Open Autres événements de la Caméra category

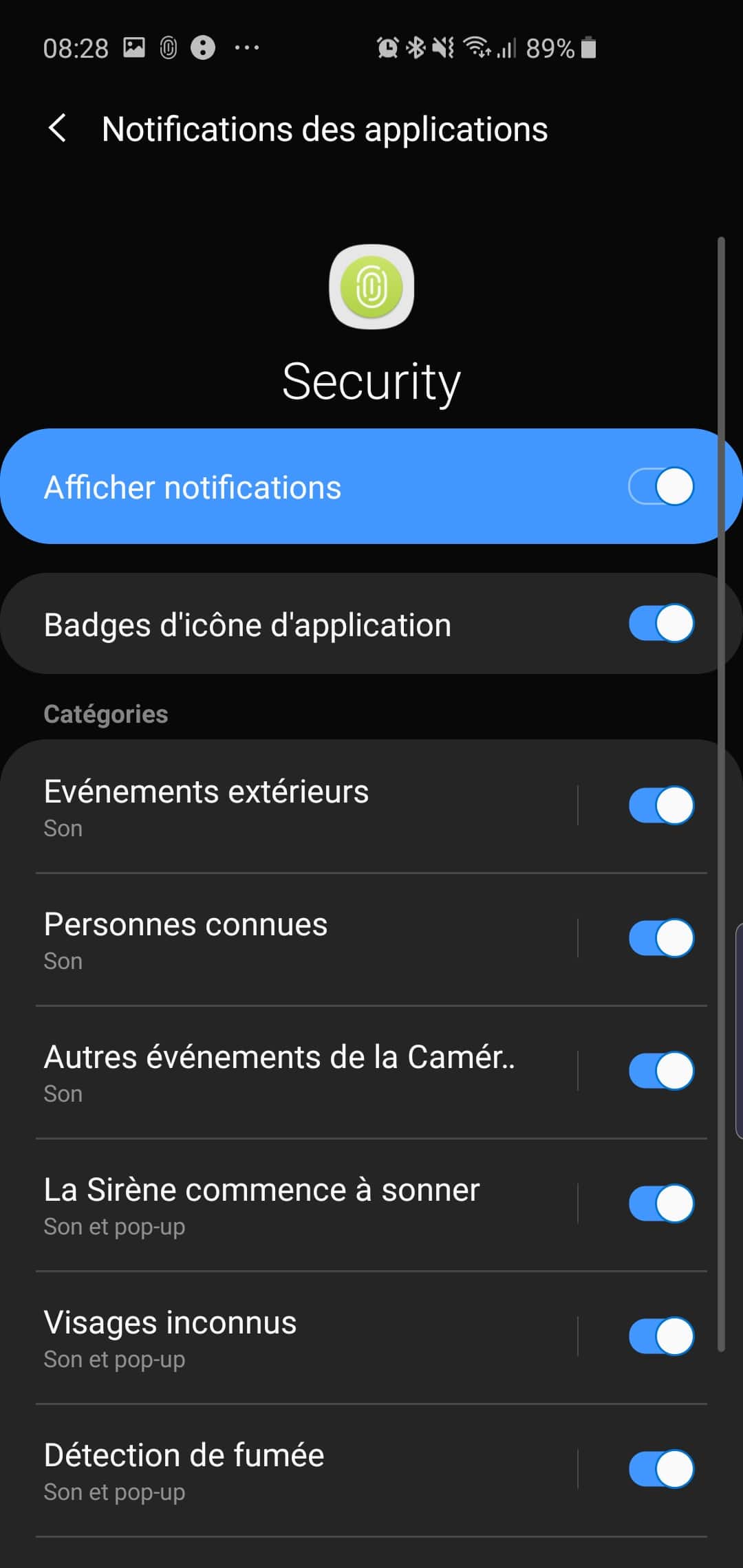[x=306, y=1072]
